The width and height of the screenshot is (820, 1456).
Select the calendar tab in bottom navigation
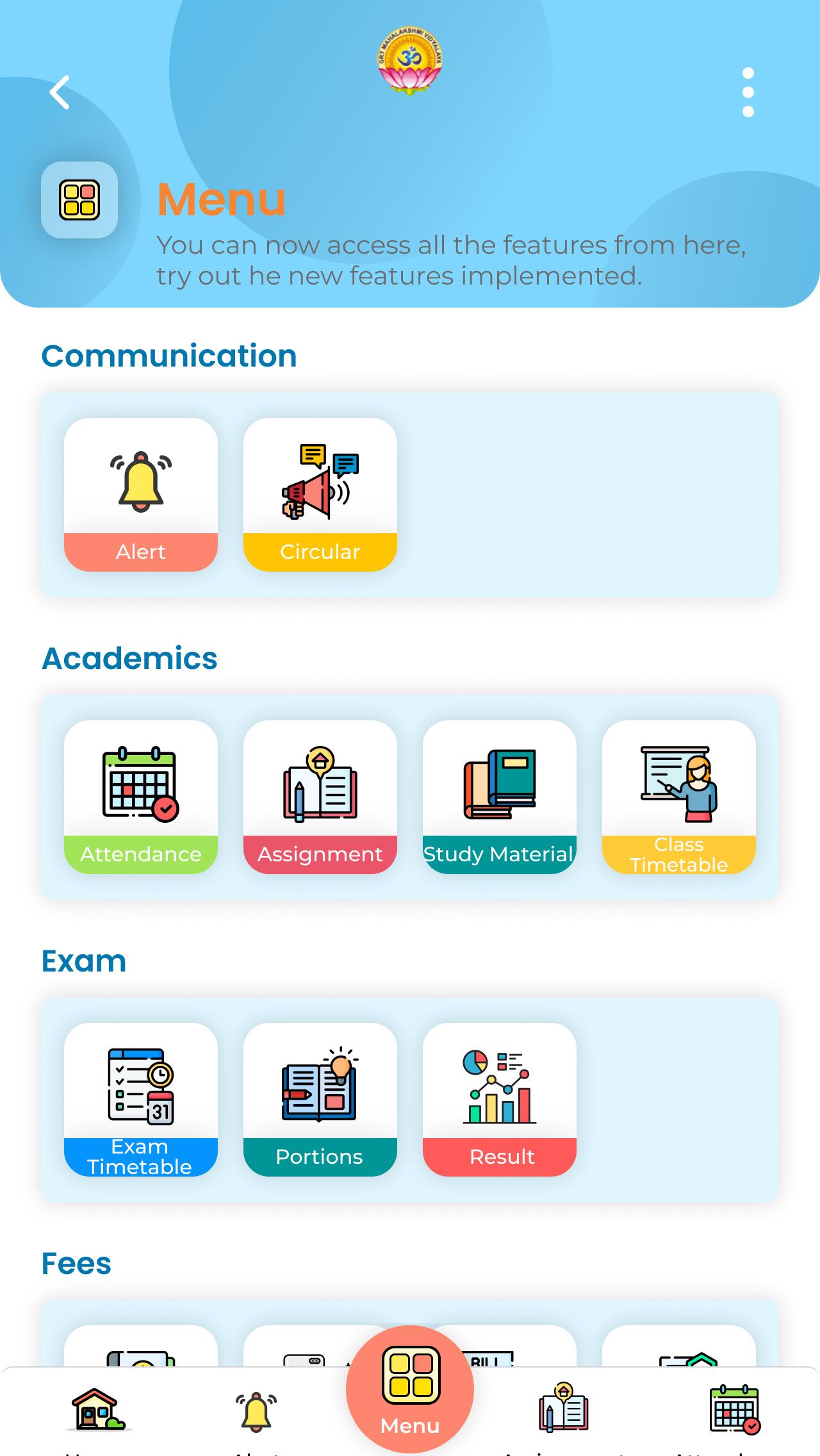tap(735, 1413)
